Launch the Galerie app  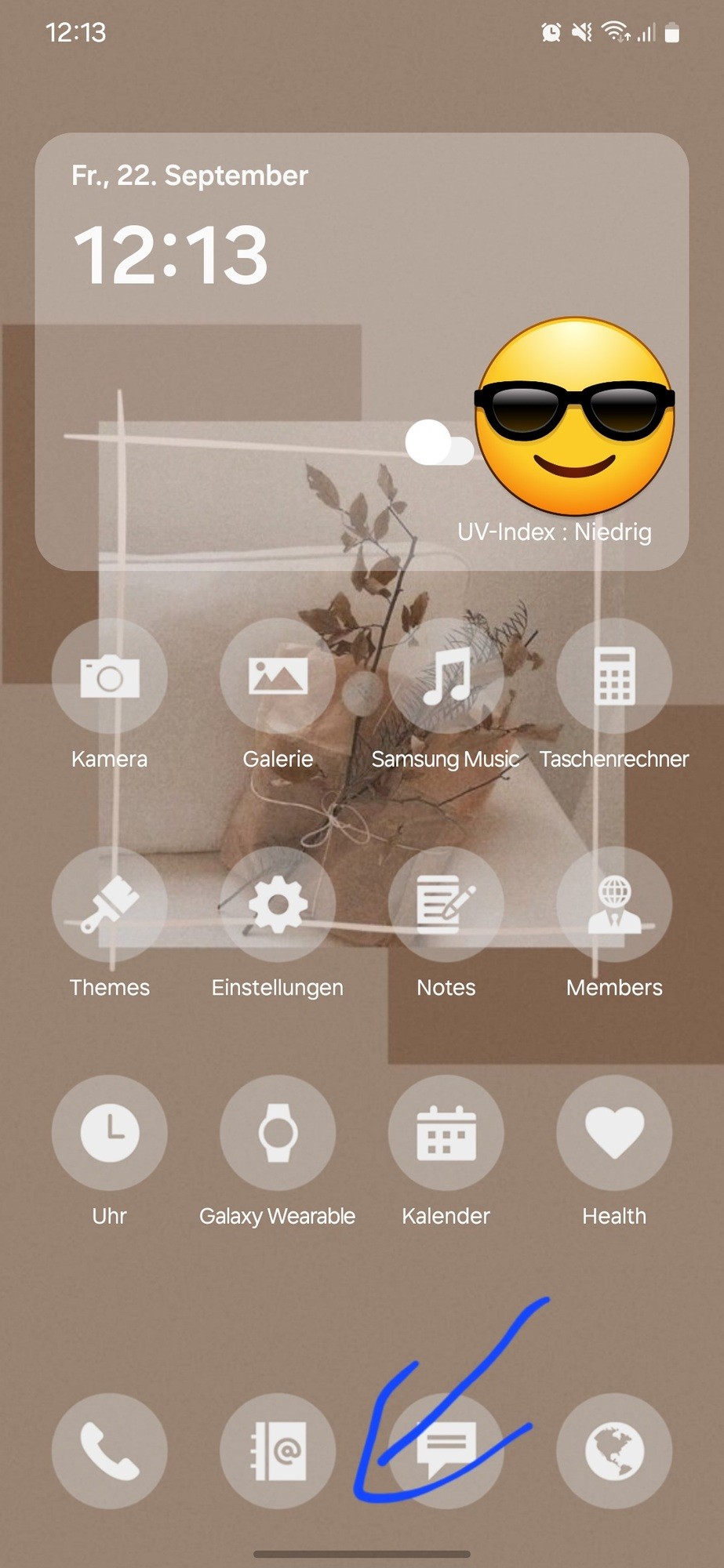pos(278,676)
